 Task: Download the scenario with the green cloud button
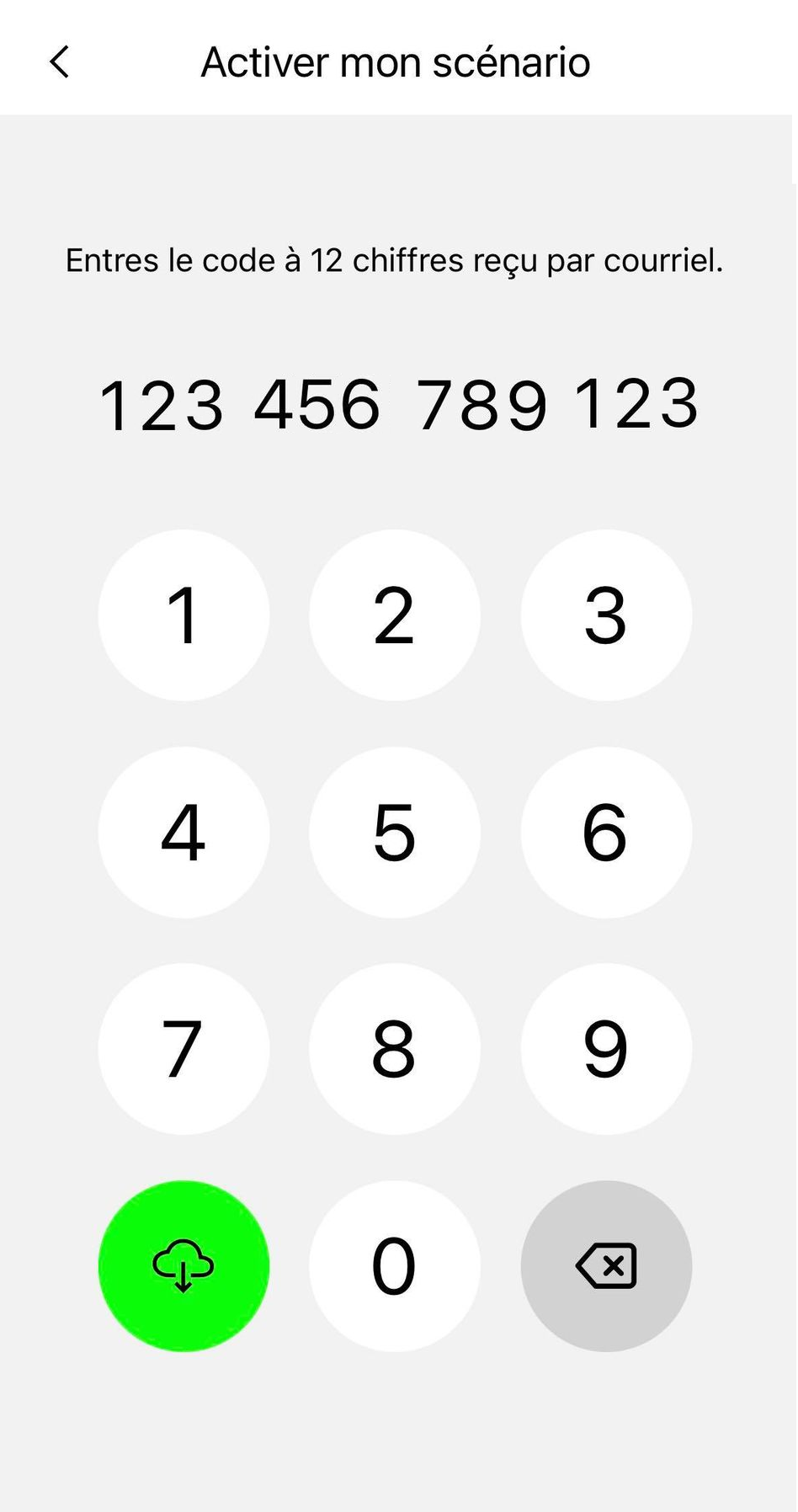click(x=184, y=1266)
